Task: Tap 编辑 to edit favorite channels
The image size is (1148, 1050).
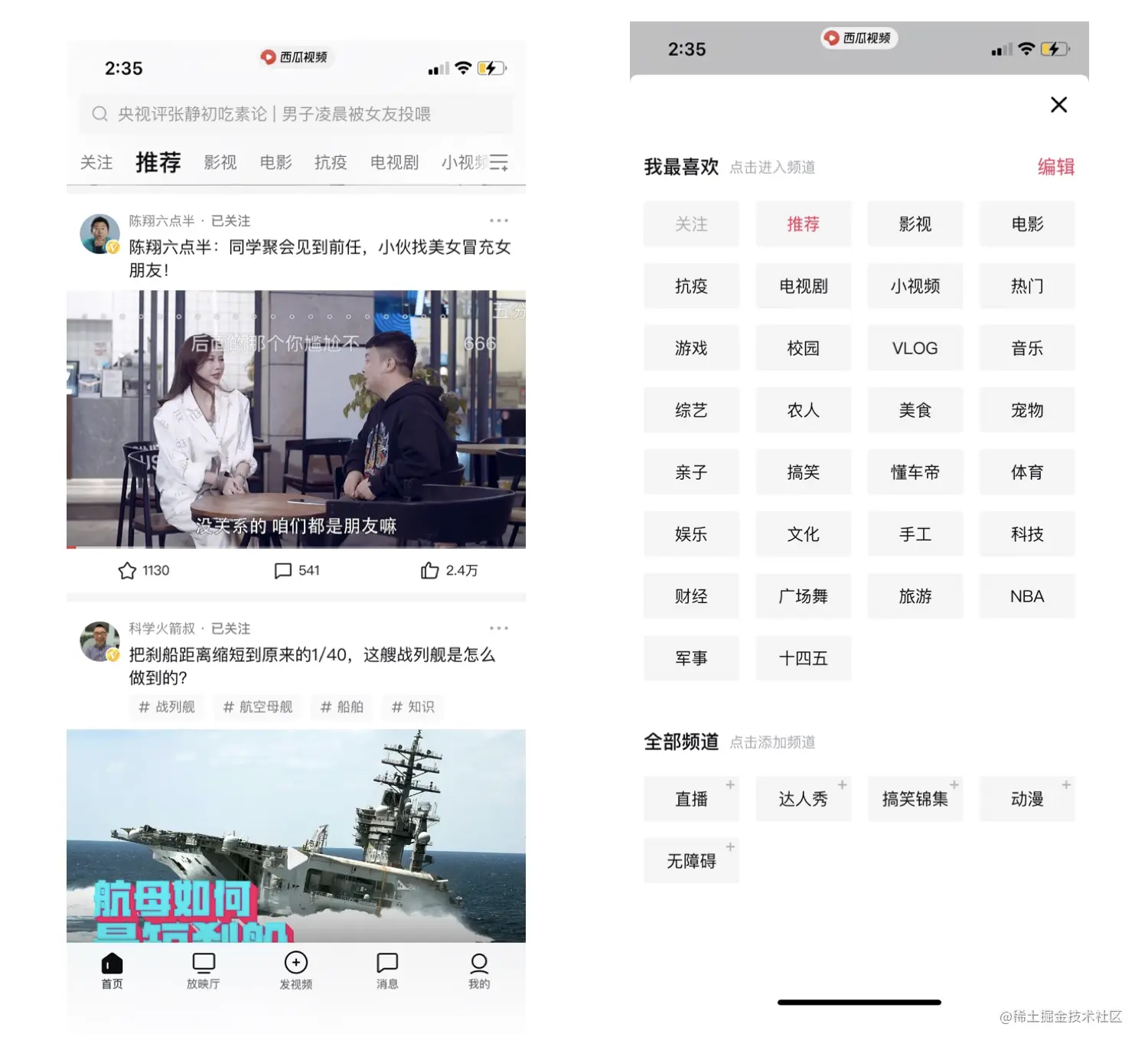Action: [x=1055, y=167]
